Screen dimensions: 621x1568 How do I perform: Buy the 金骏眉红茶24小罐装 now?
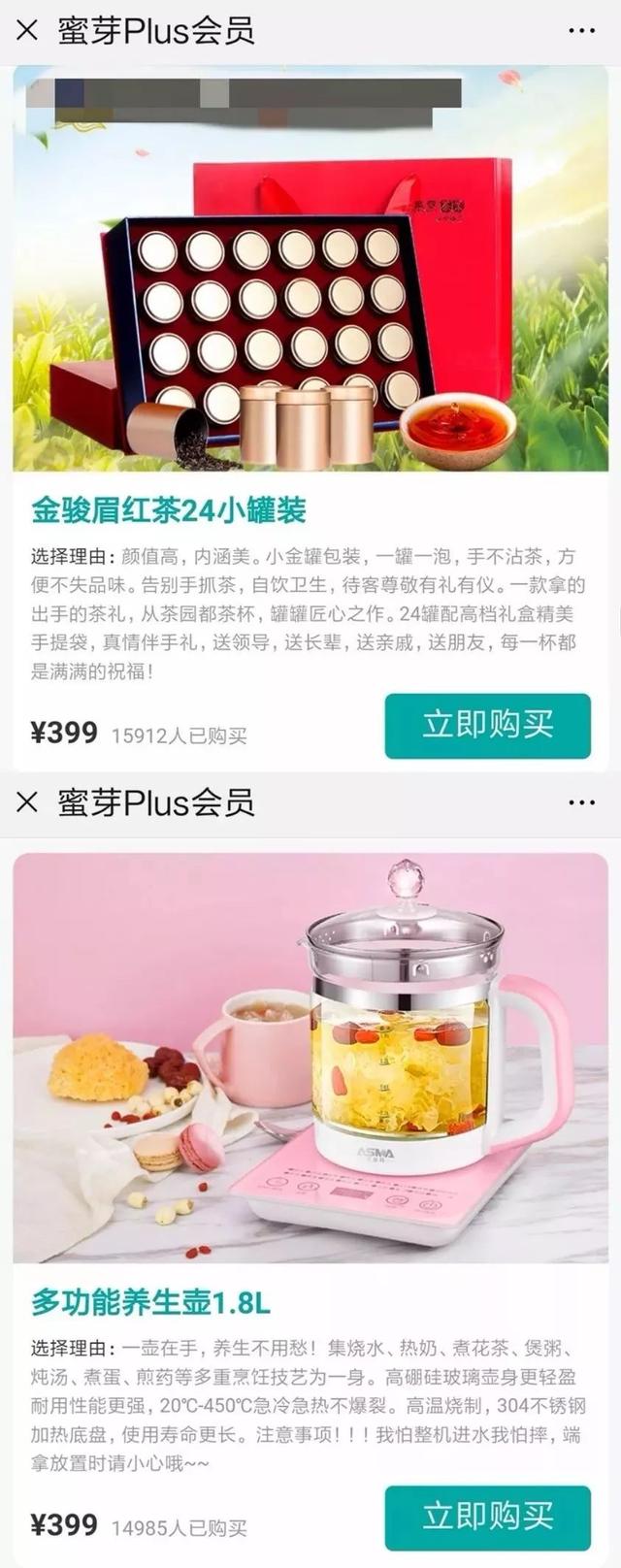(487, 726)
